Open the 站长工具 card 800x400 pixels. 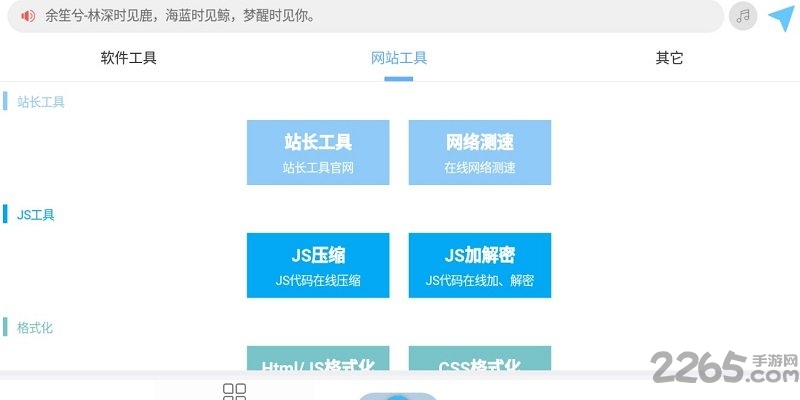pos(318,152)
